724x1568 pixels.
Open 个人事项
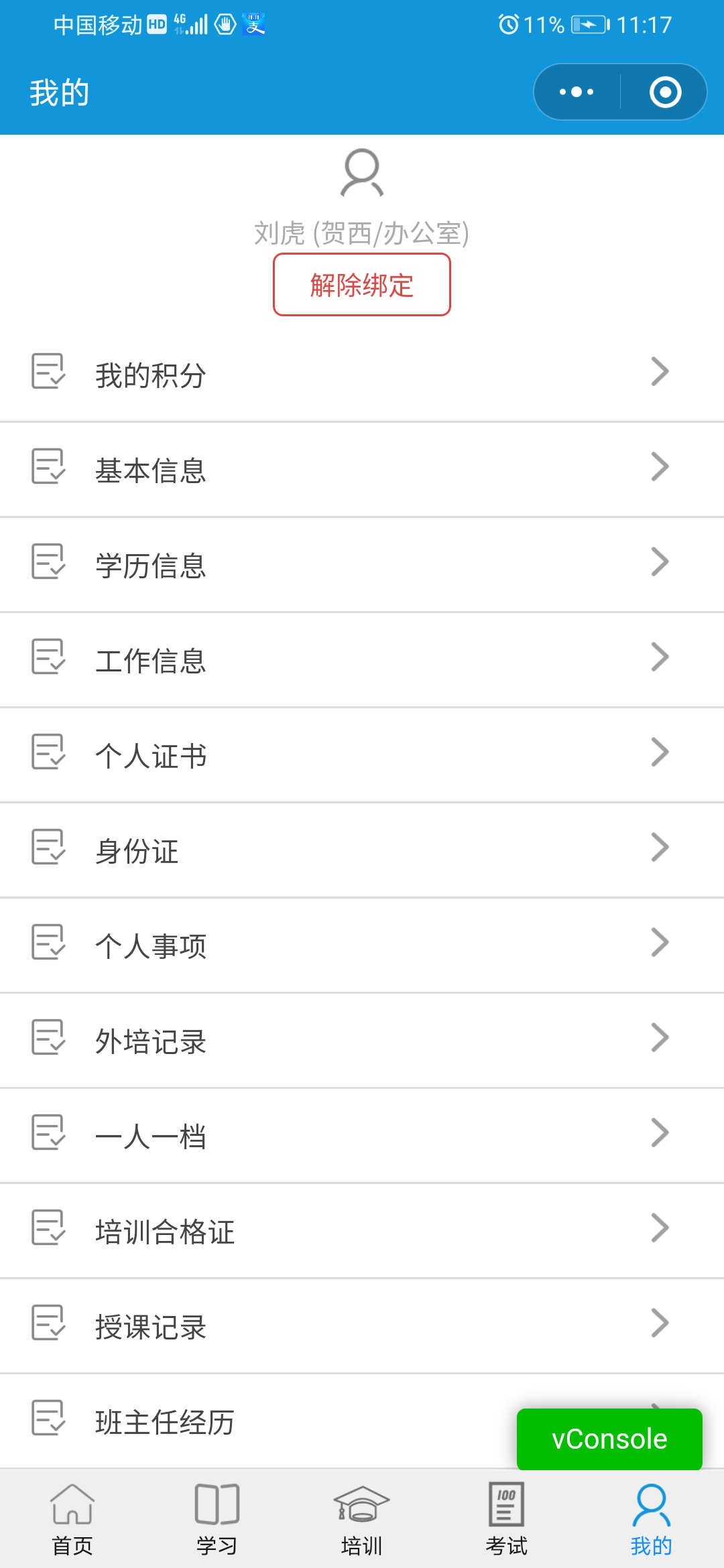click(x=362, y=945)
